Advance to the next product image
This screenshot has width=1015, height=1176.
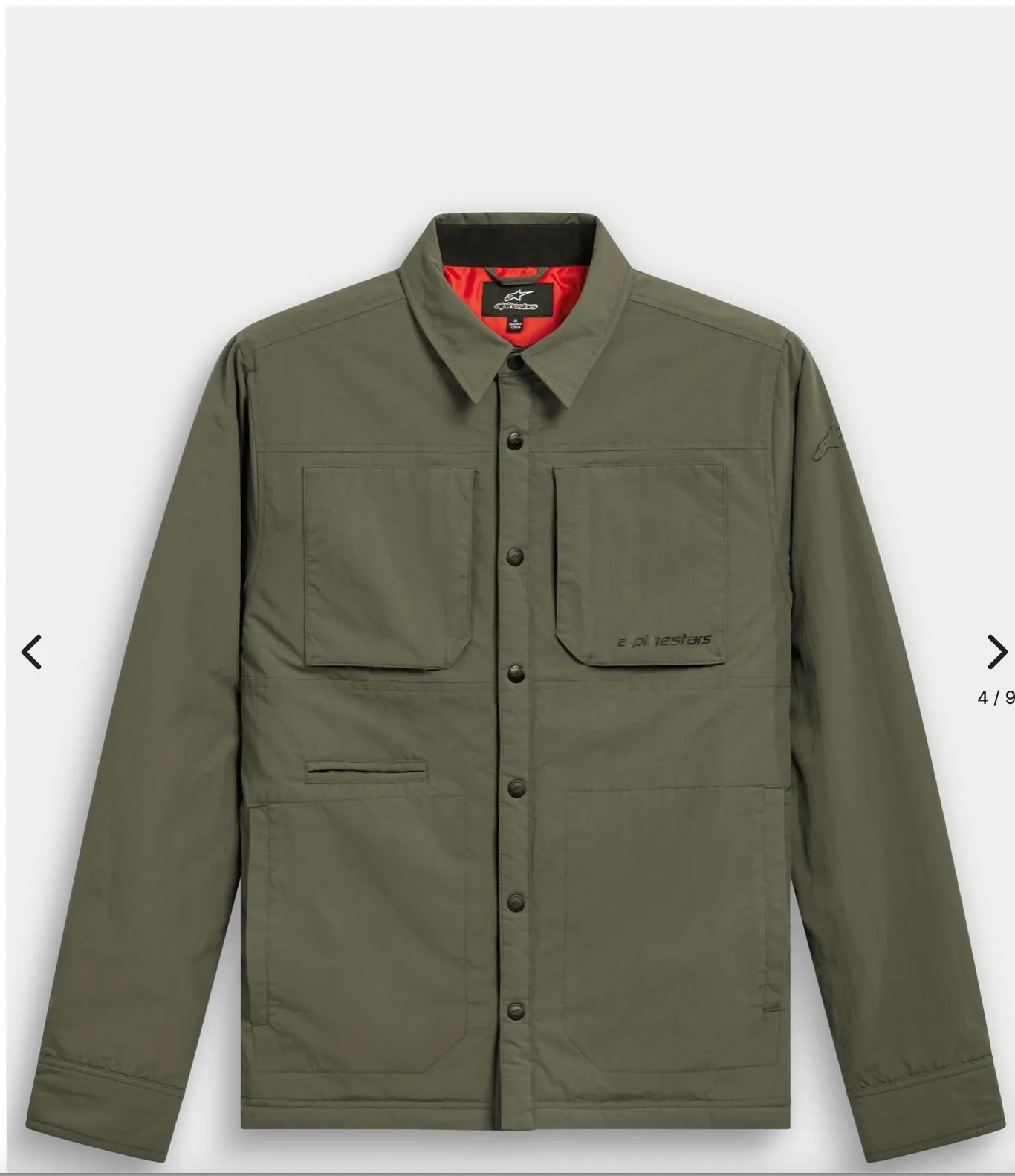[996, 652]
